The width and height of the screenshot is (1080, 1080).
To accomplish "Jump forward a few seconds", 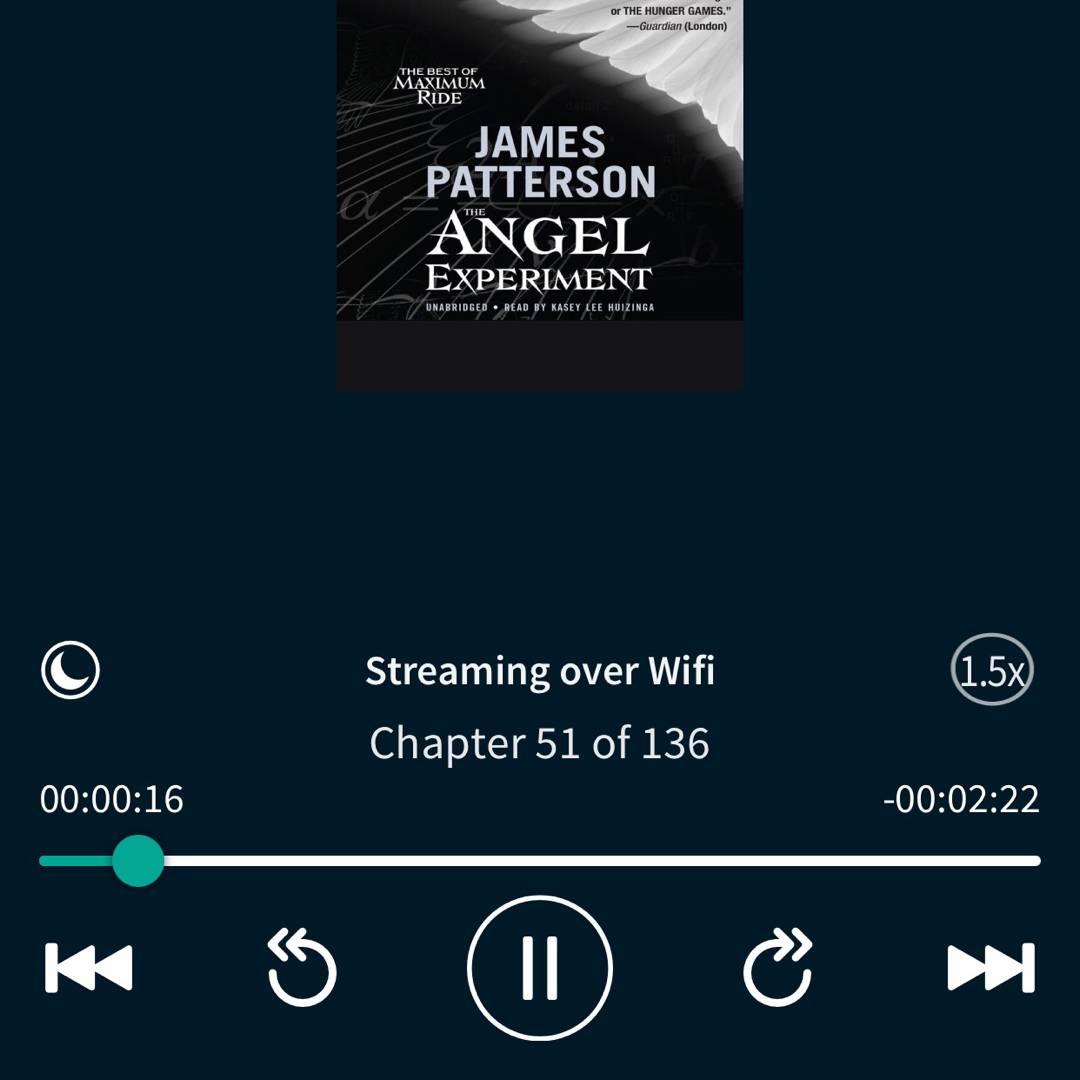I will (778, 968).
